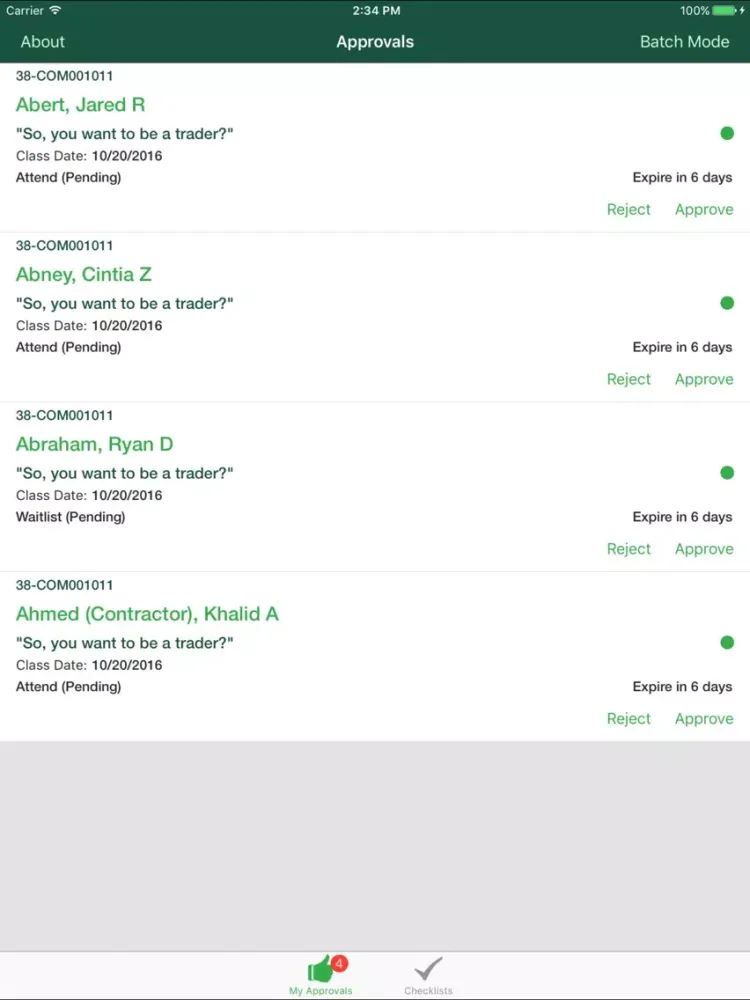
Task: Select the My Approvals tab
Action: [321, 975]
